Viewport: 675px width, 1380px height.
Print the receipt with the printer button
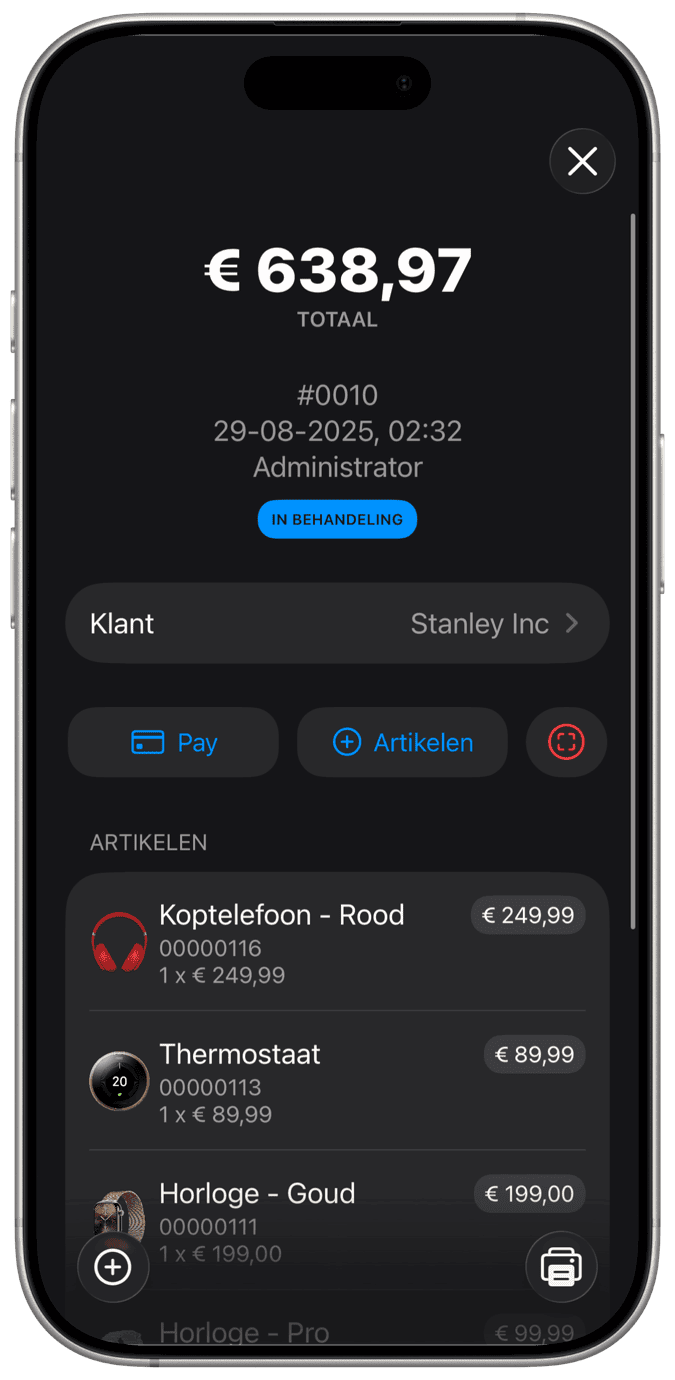tap(561, 1267)
